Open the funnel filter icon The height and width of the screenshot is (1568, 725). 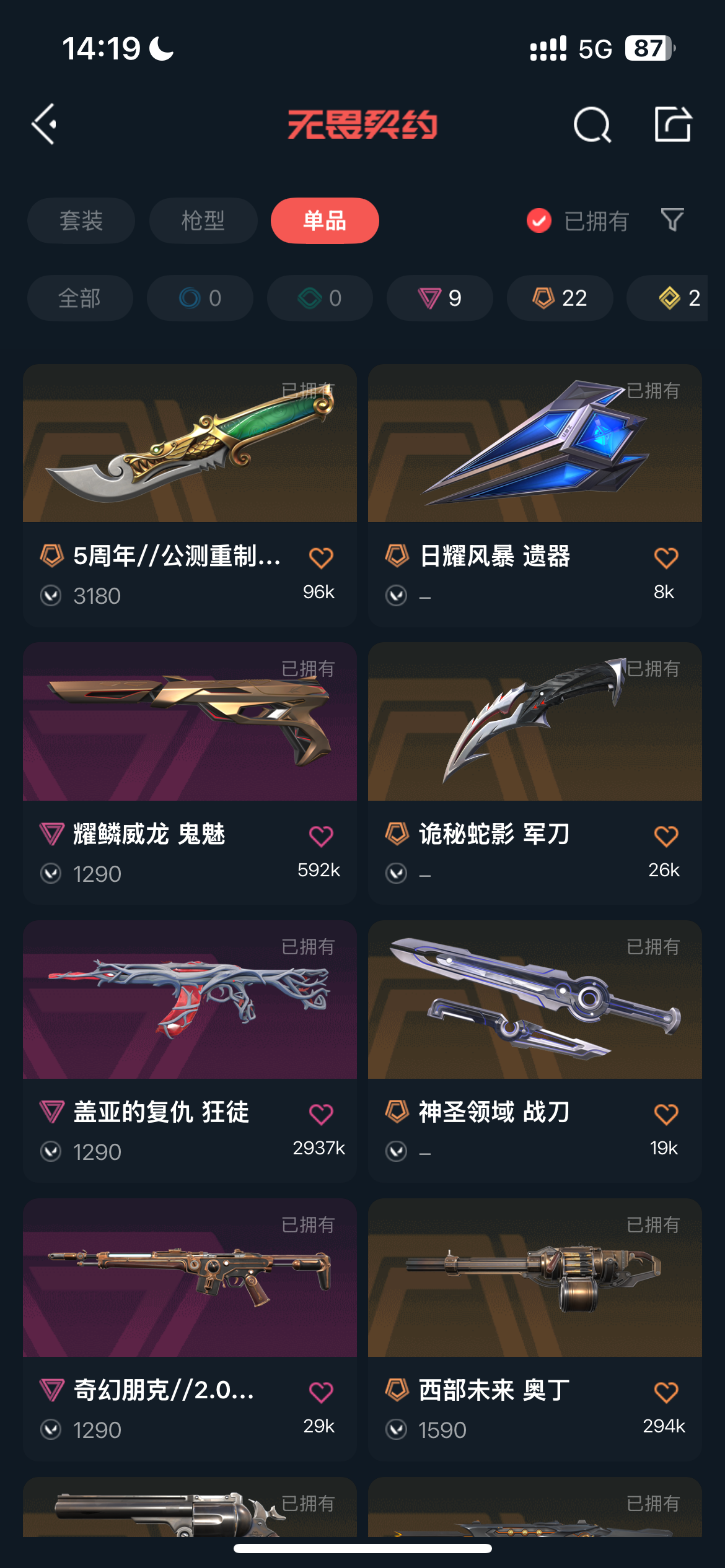click(672, 220)
